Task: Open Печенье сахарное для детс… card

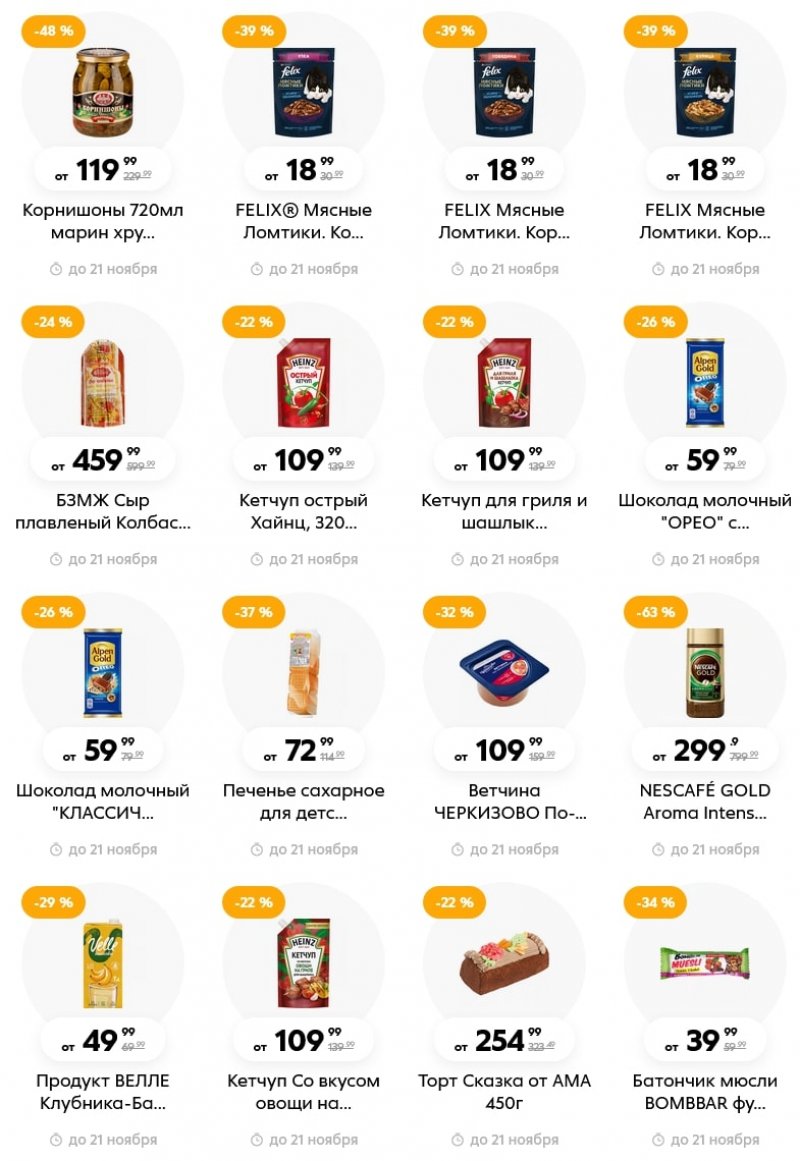Action: [x=303, y=801]
